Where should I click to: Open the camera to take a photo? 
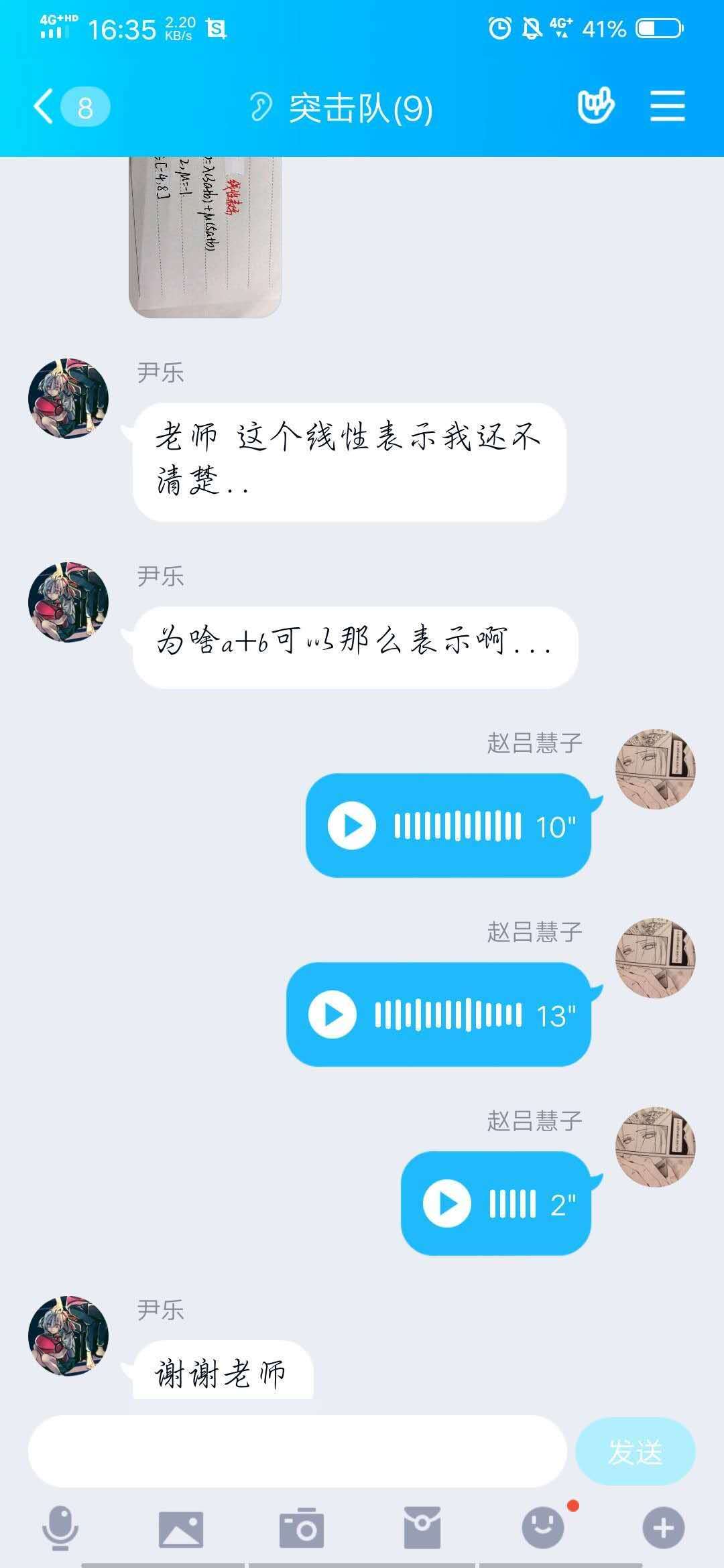pos(302,1528)
